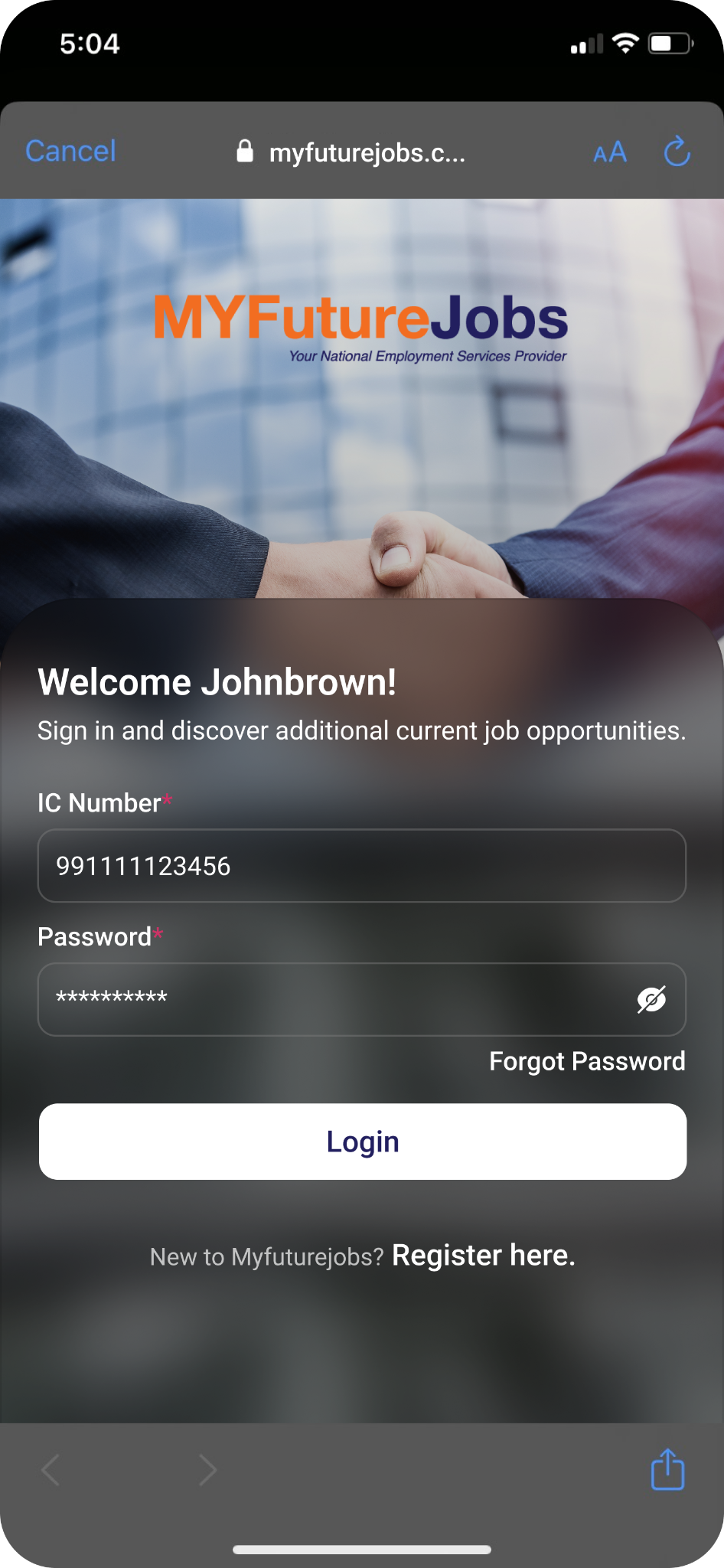Reload the myfuturejobs page
724x1568 pixels.
pyautogui.click(x=677, y=152)
